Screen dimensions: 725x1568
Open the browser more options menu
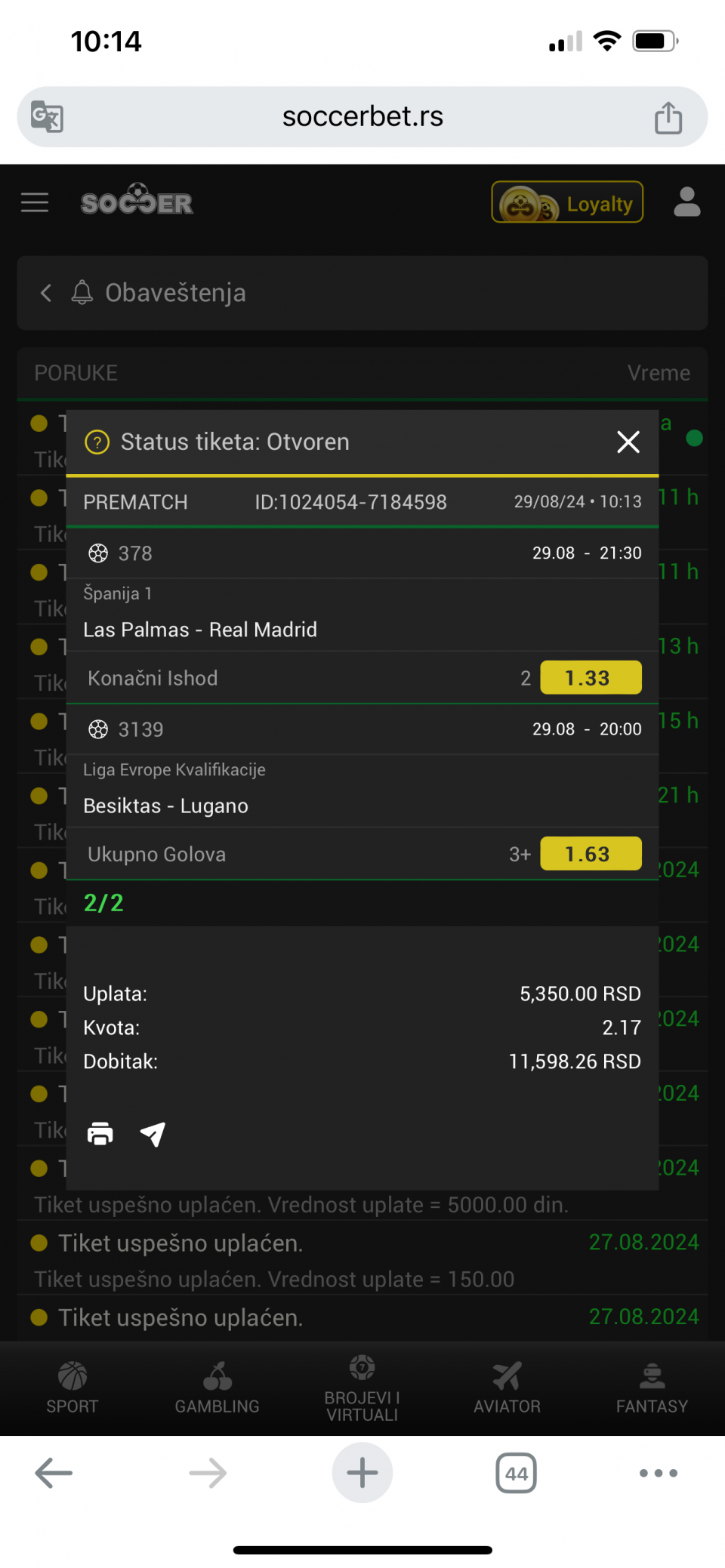coord(659,1473)
